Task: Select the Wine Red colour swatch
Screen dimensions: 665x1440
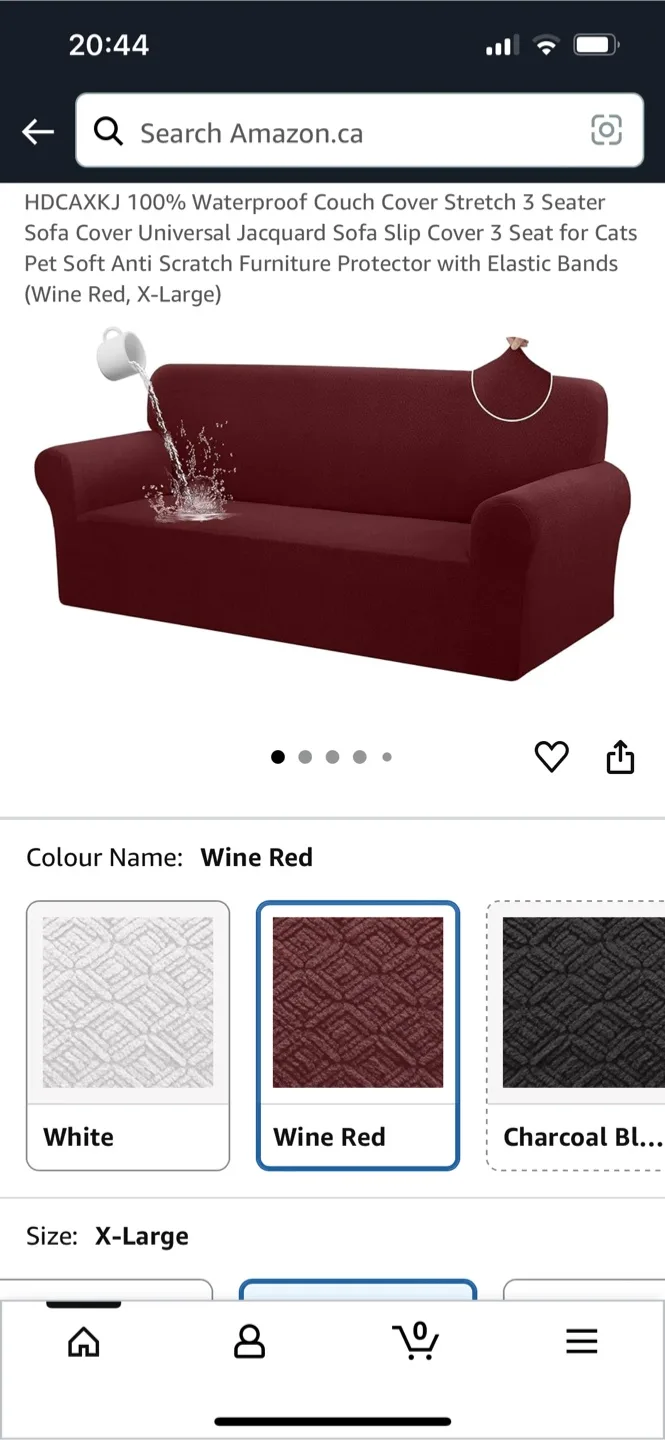Action: click(358, 1035)
